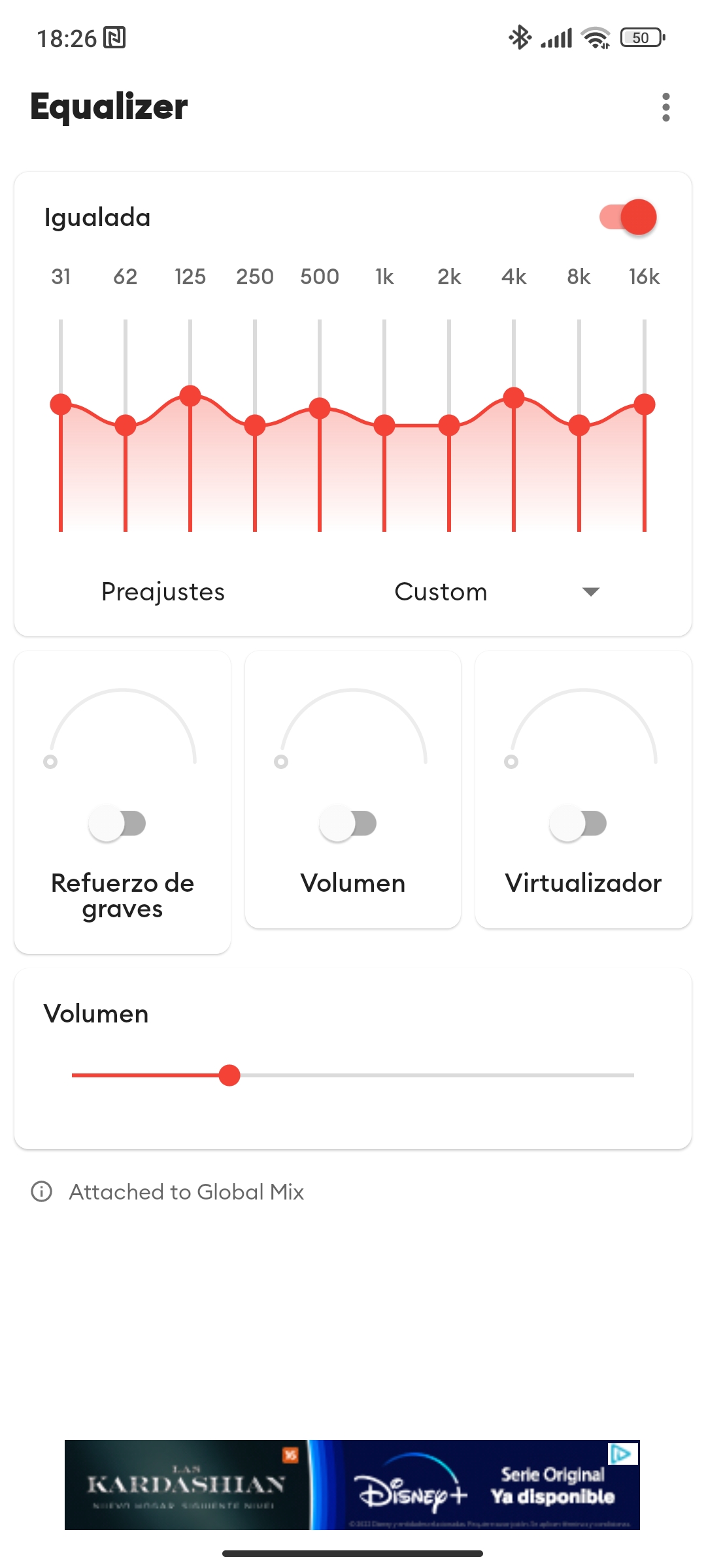
Task: Tap the 31 Hz band slider
Action: pos(61,404)
